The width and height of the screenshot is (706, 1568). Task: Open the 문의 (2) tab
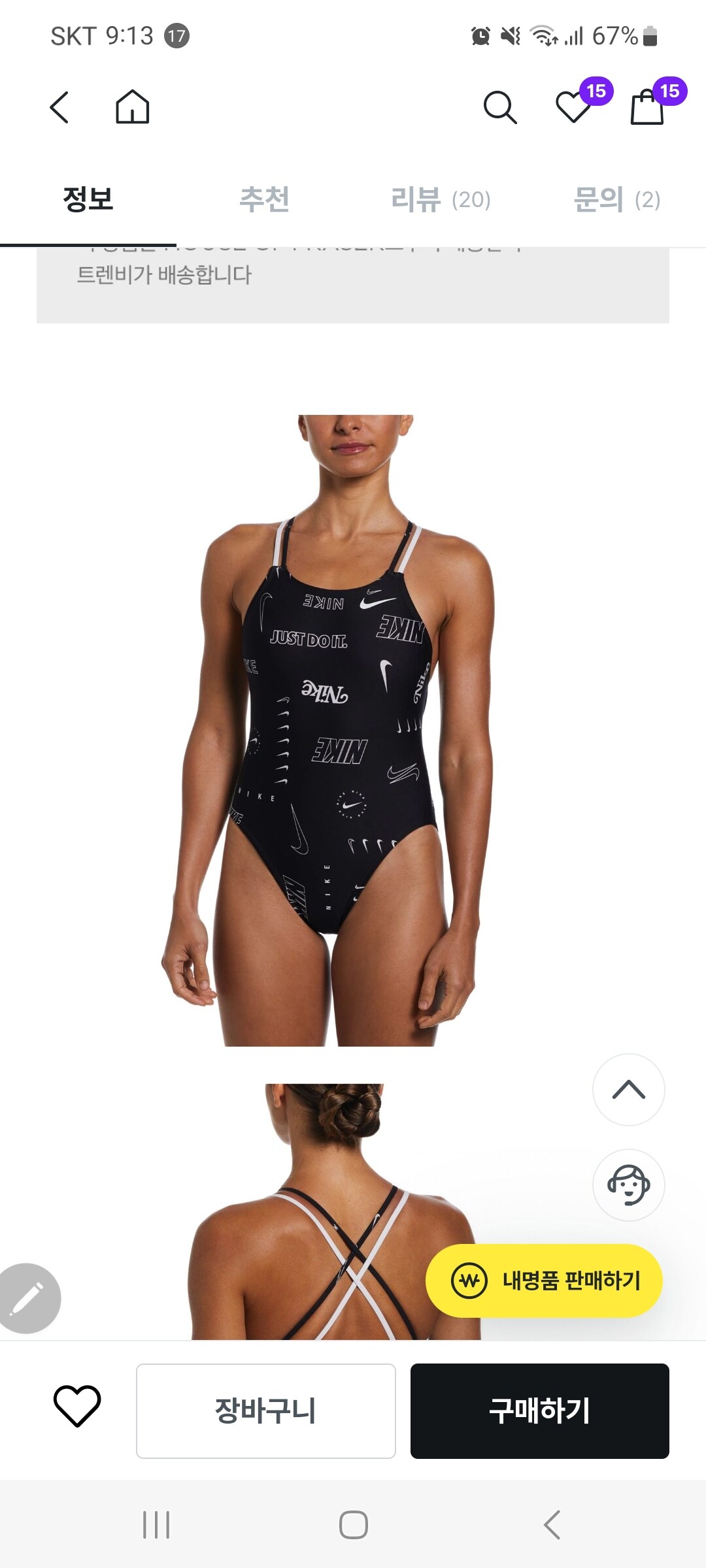[x=616, y=199]
